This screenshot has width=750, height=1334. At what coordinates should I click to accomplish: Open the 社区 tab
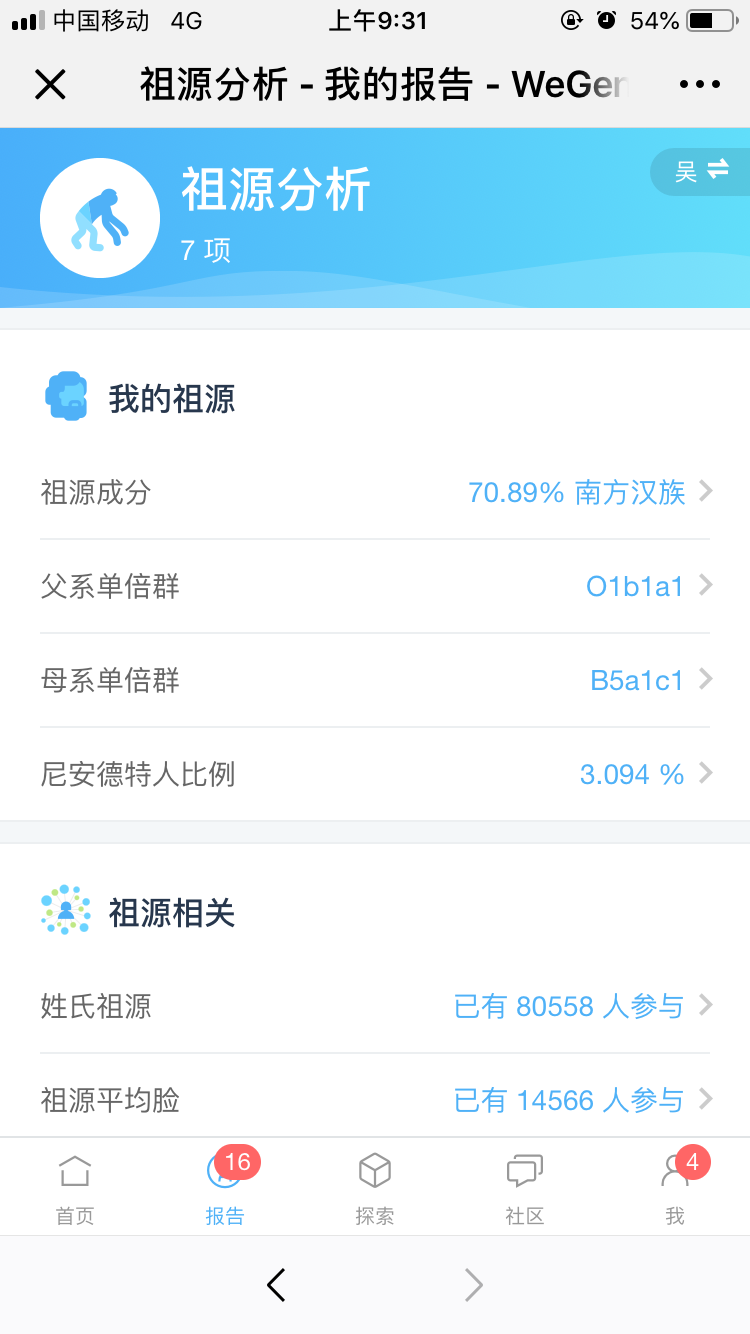point(525,1188)
